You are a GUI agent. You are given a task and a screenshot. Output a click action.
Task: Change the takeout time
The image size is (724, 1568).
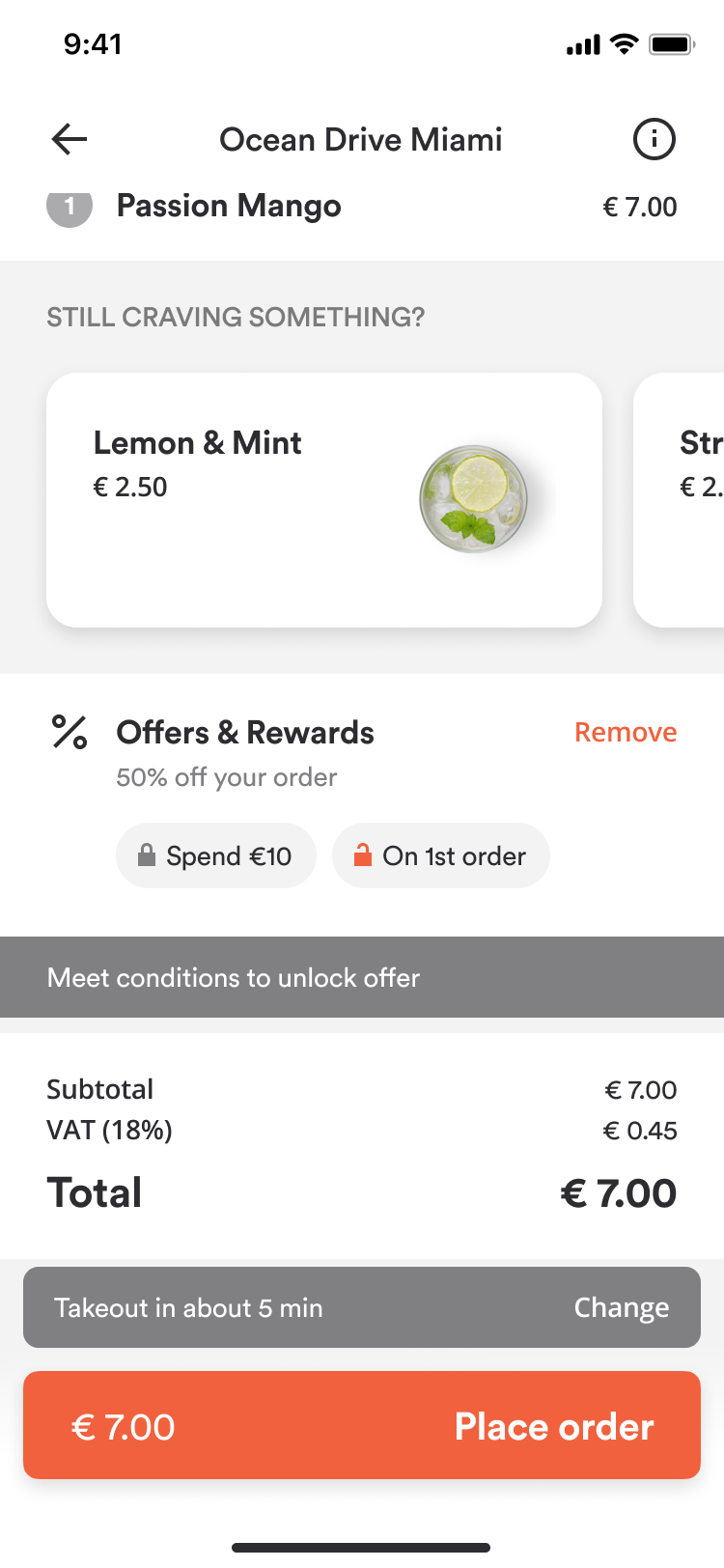(x=622, y=1307)
